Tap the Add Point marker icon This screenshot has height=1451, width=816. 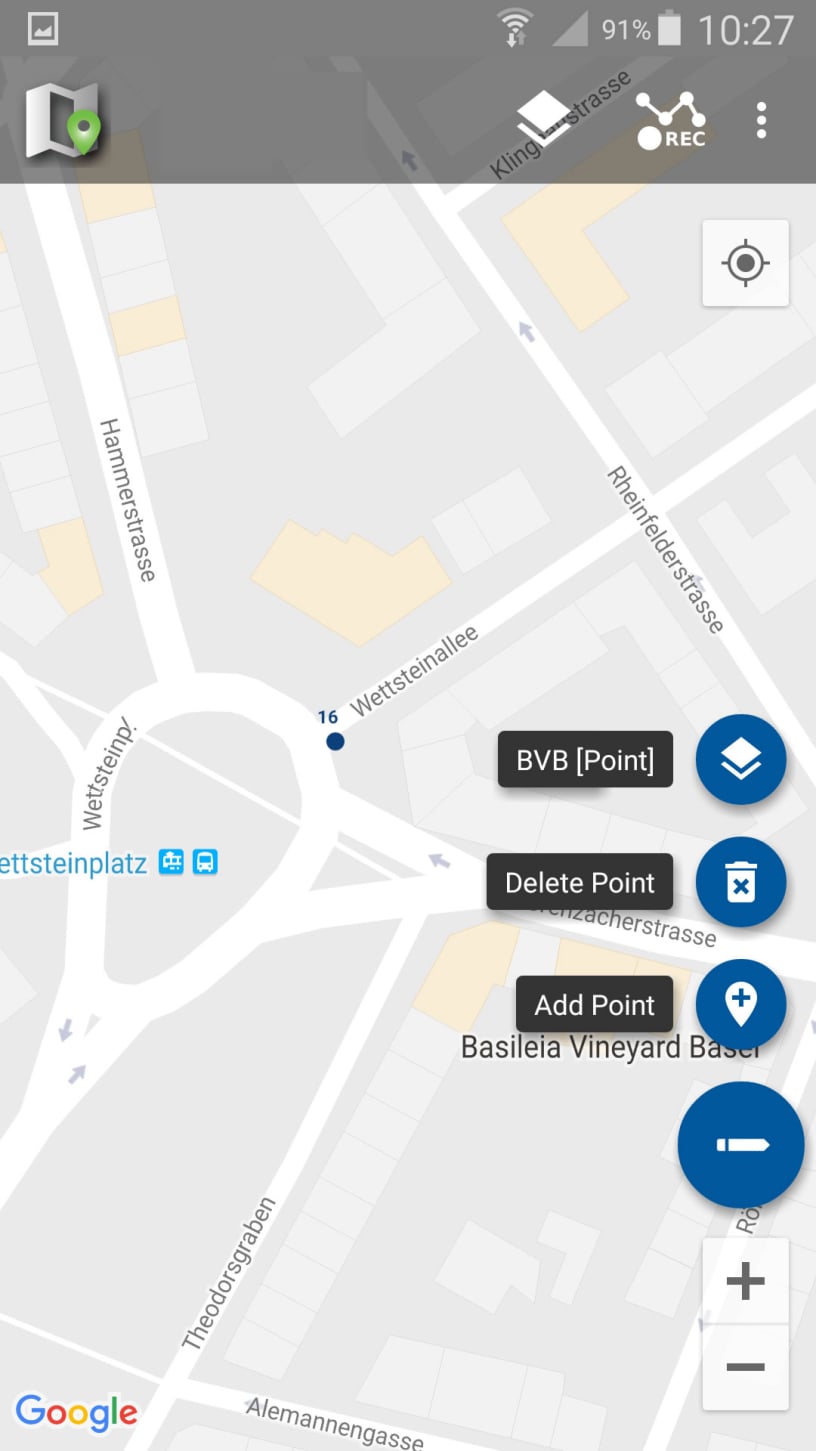[x=741, y=1003]
